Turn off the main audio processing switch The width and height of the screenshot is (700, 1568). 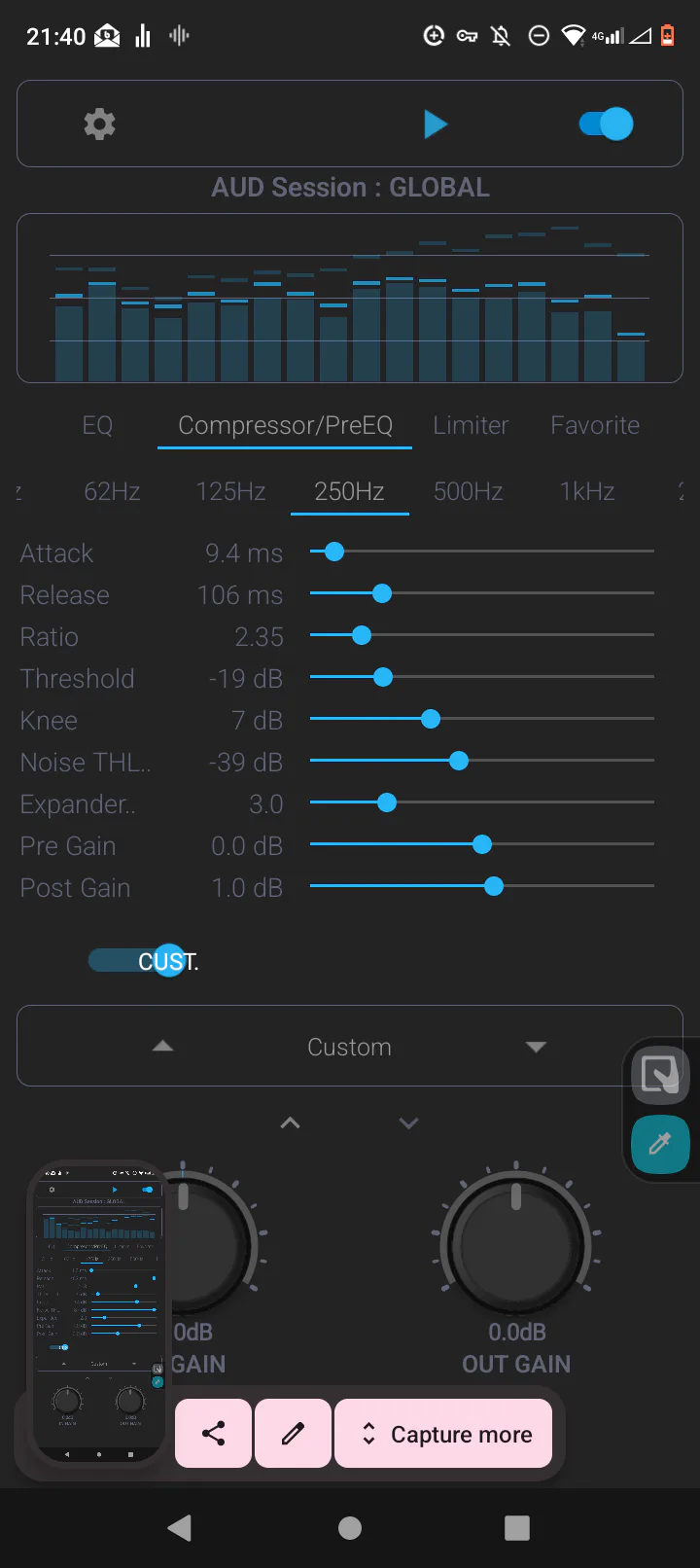coord(606,125)
